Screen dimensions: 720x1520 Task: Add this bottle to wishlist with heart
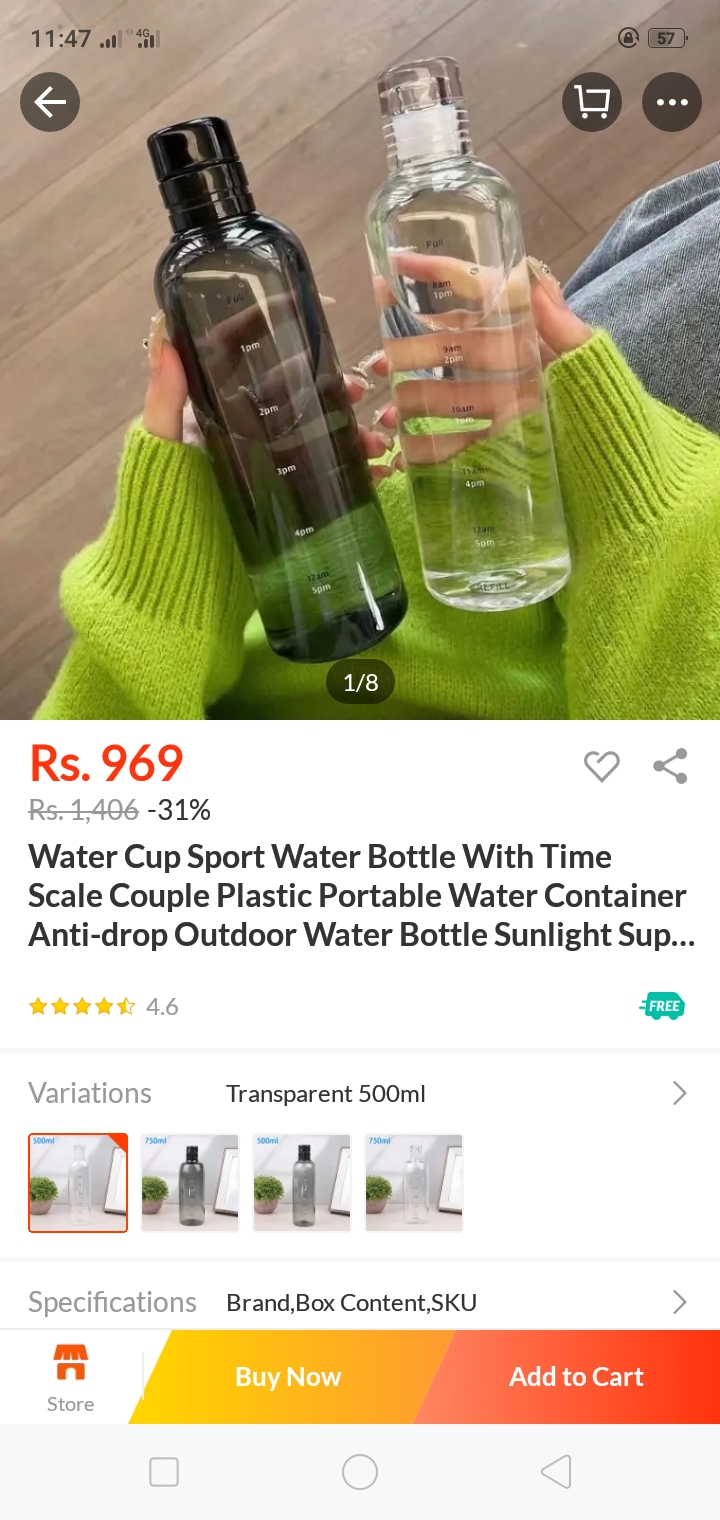pos(601,767)
